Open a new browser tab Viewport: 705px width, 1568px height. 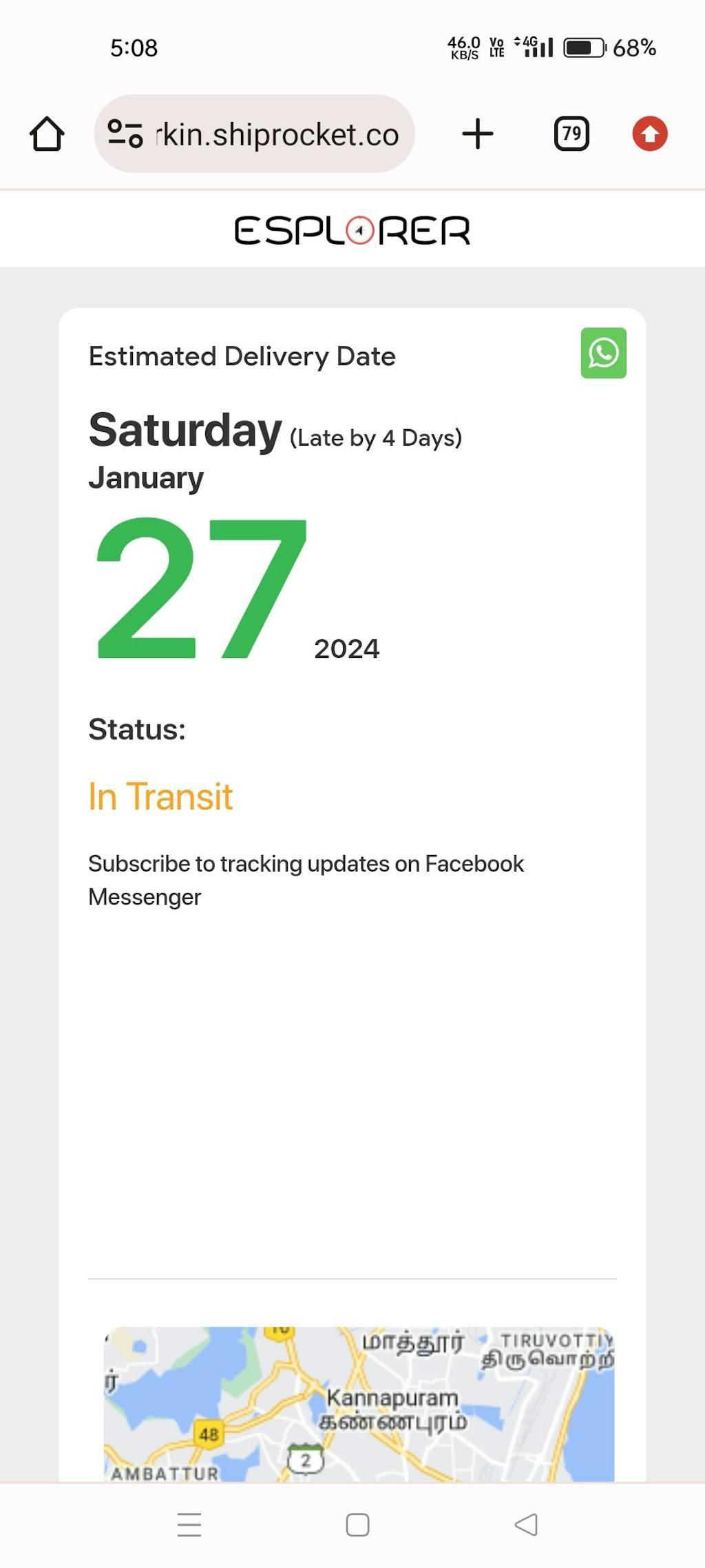(477, 134)
